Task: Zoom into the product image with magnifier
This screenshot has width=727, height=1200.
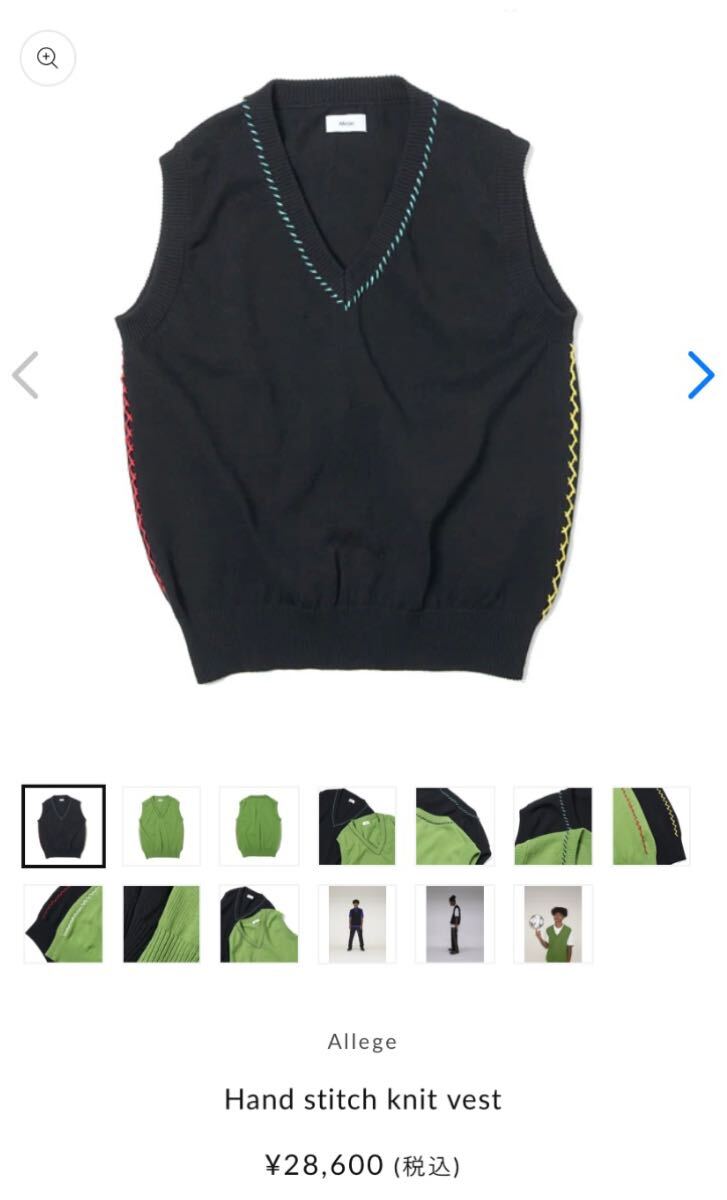Action: click(48, 57)
